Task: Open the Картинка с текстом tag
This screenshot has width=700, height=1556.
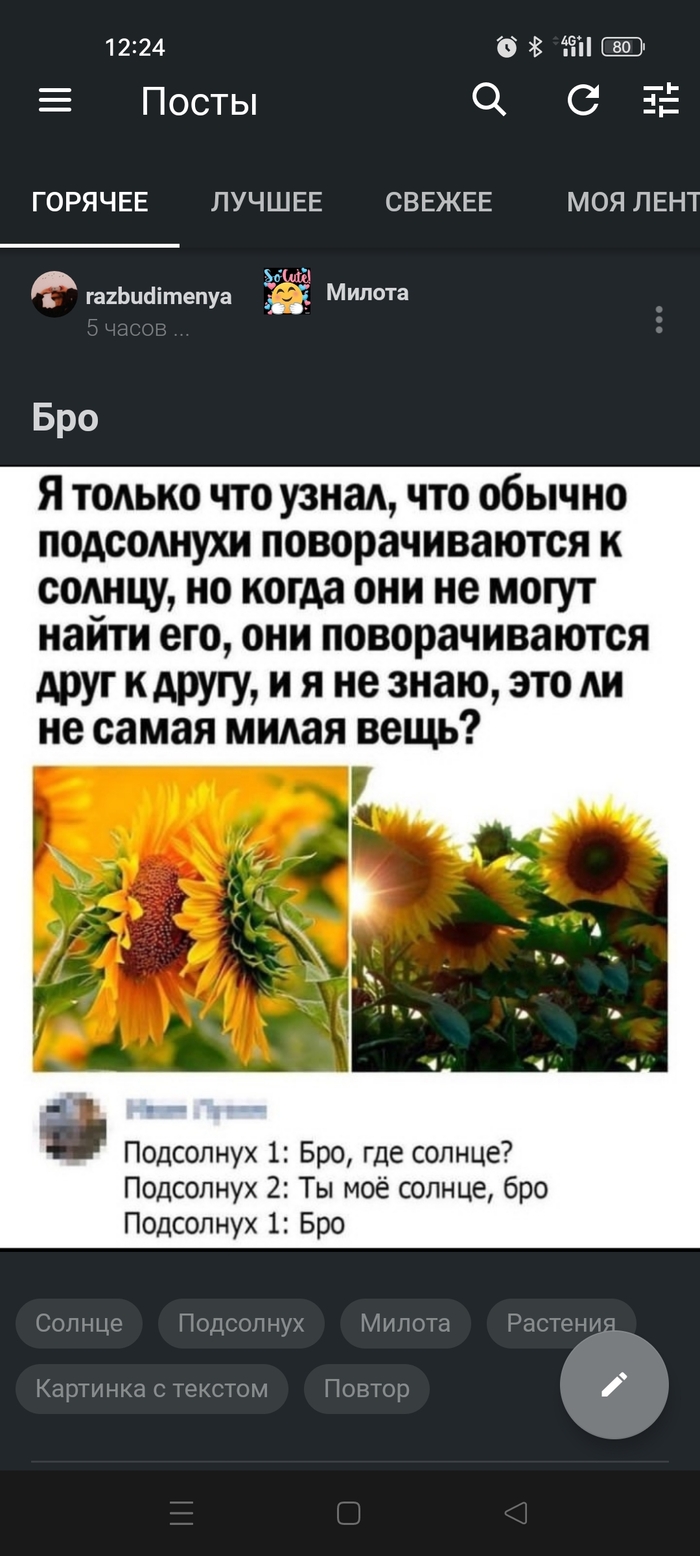Action: [152, 1388]
